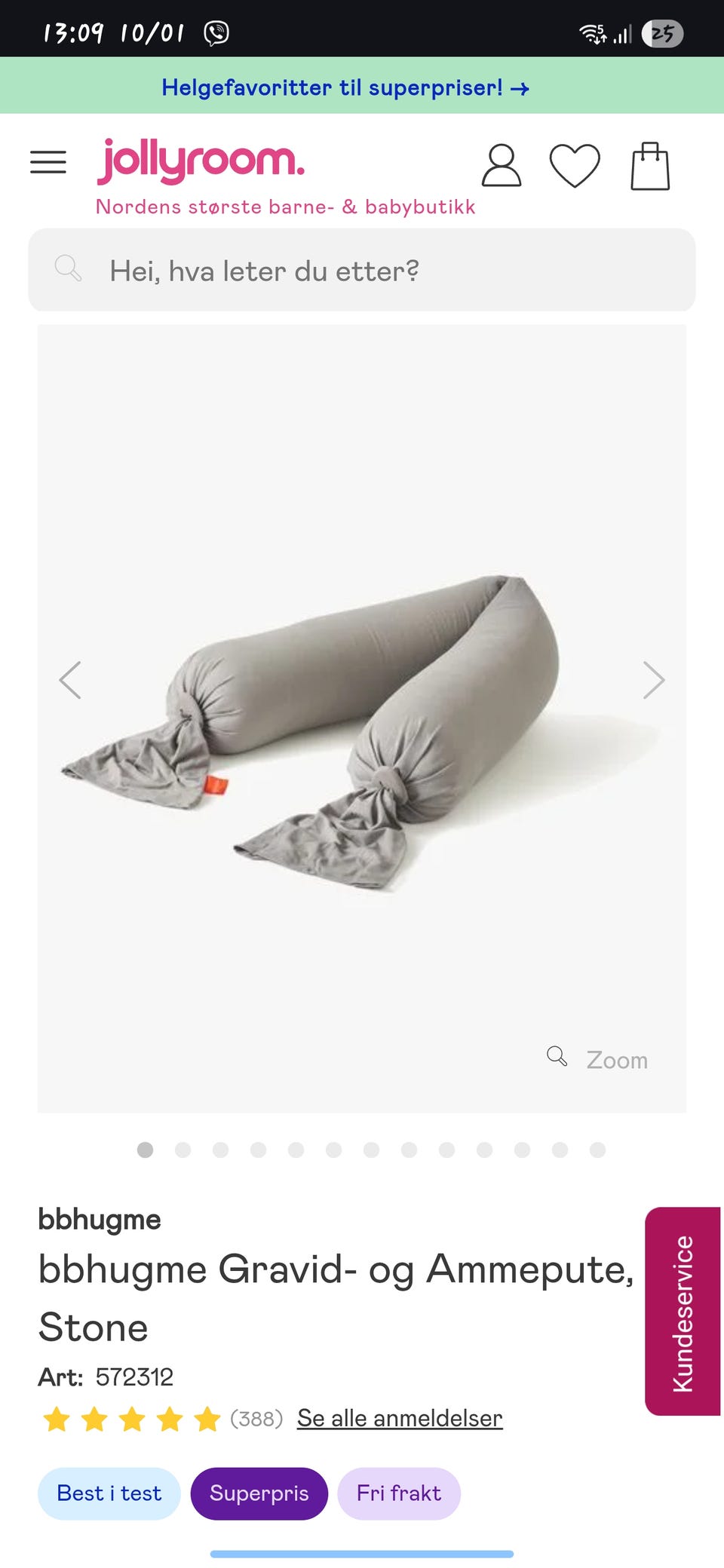Open the wishlist heart icon
724x1568 pixels.
pyautogui.click(x=575, y=166)
